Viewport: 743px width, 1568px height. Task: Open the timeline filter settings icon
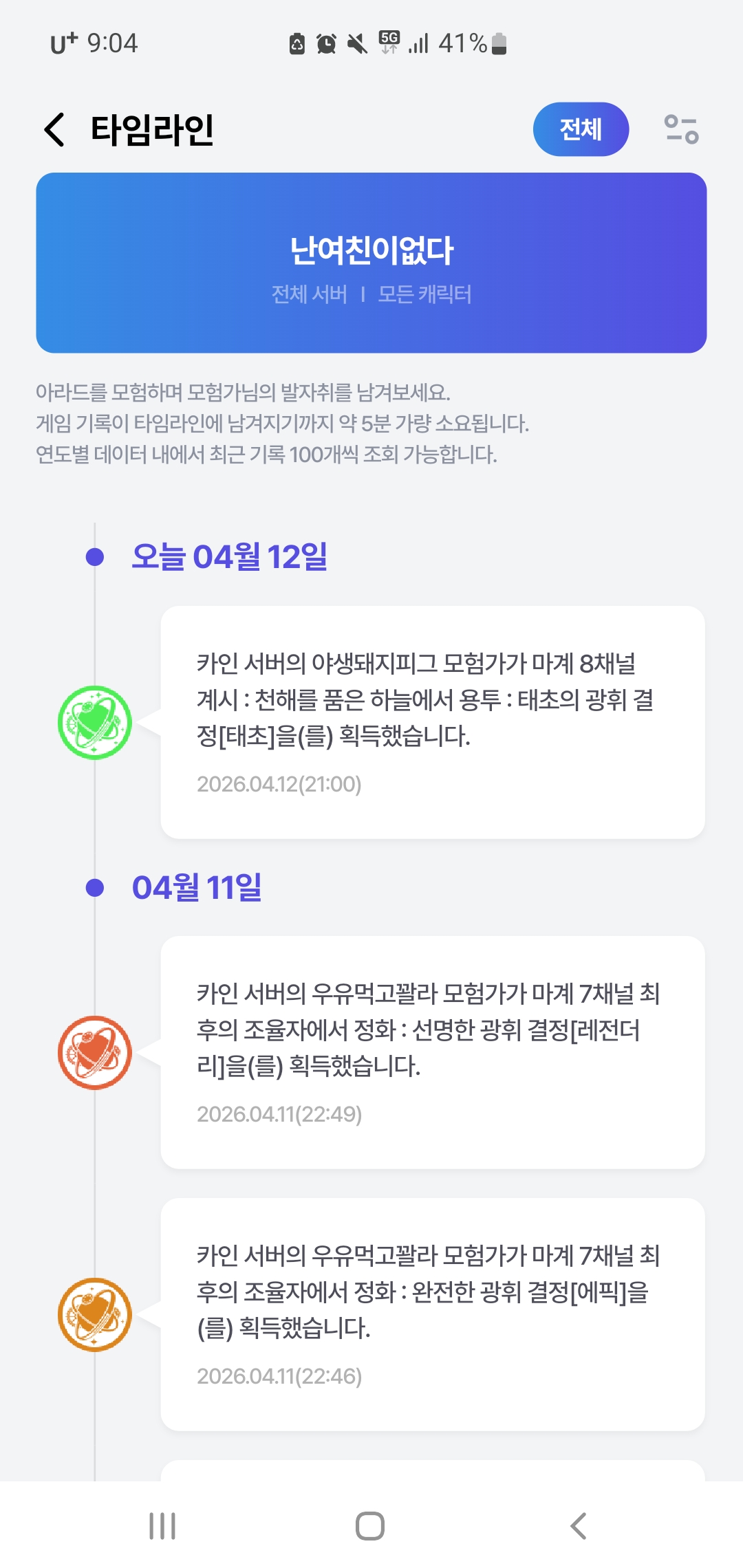681,129
